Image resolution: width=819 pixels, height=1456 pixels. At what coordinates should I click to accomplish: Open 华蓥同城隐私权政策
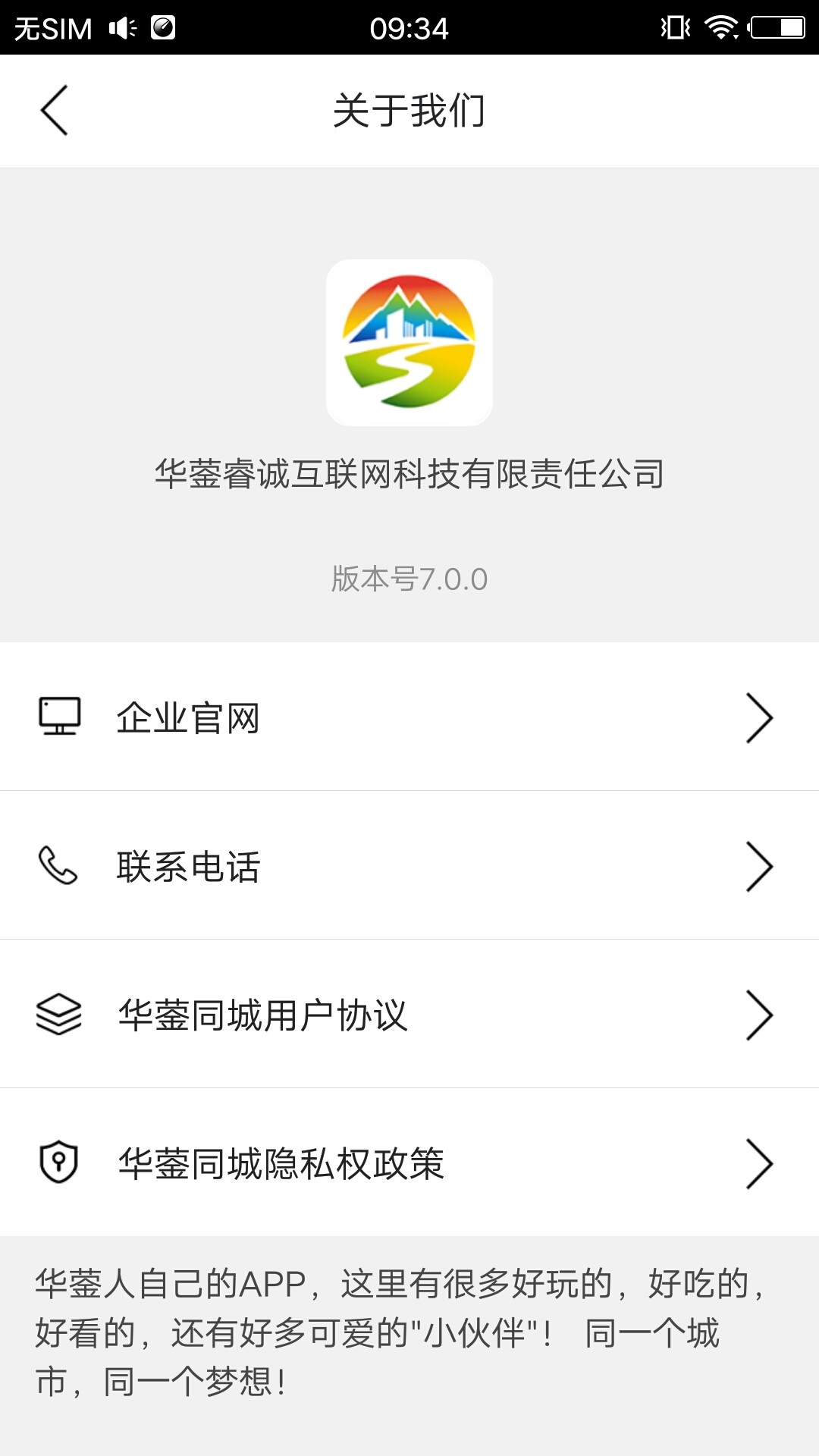point(409,1163)
